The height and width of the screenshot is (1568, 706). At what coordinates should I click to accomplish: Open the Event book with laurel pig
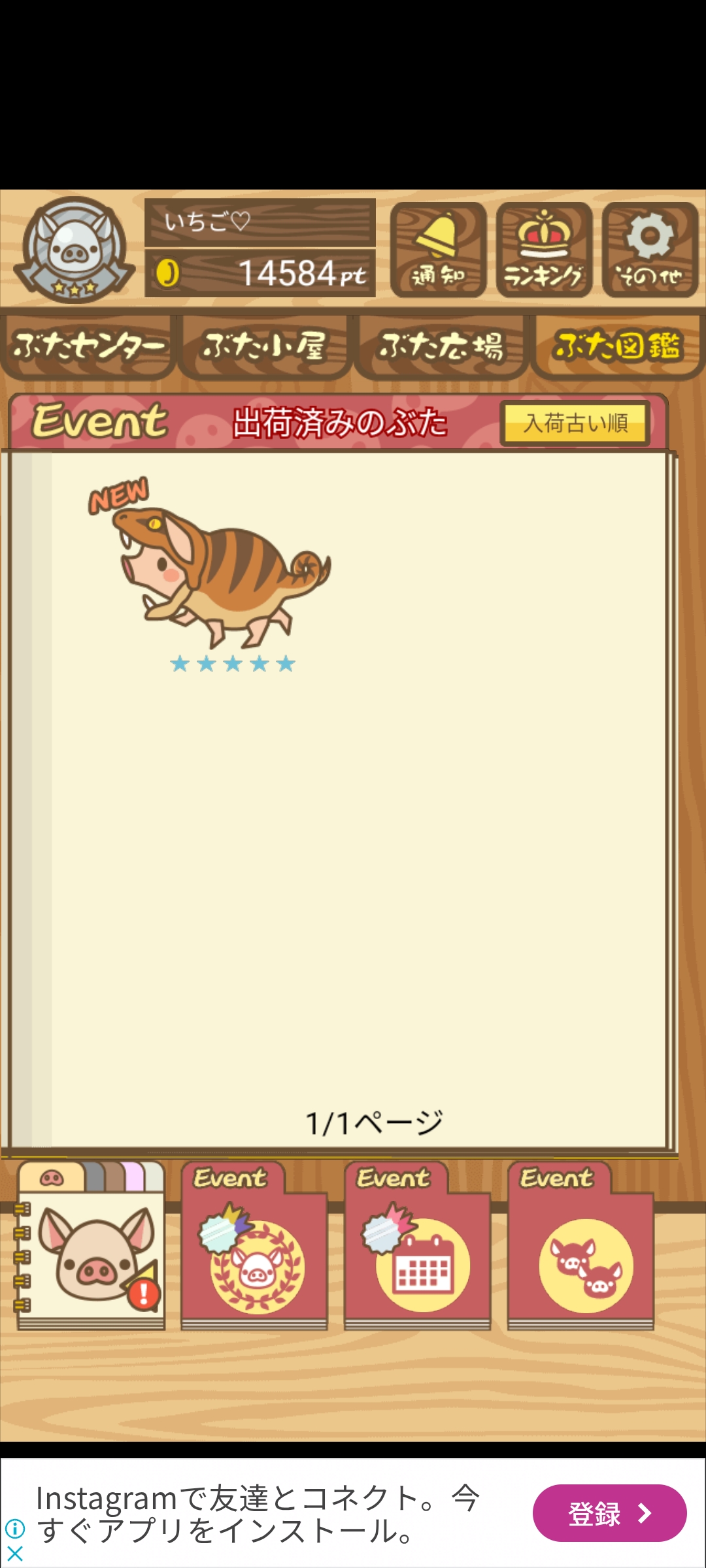tap(254, 1247)
